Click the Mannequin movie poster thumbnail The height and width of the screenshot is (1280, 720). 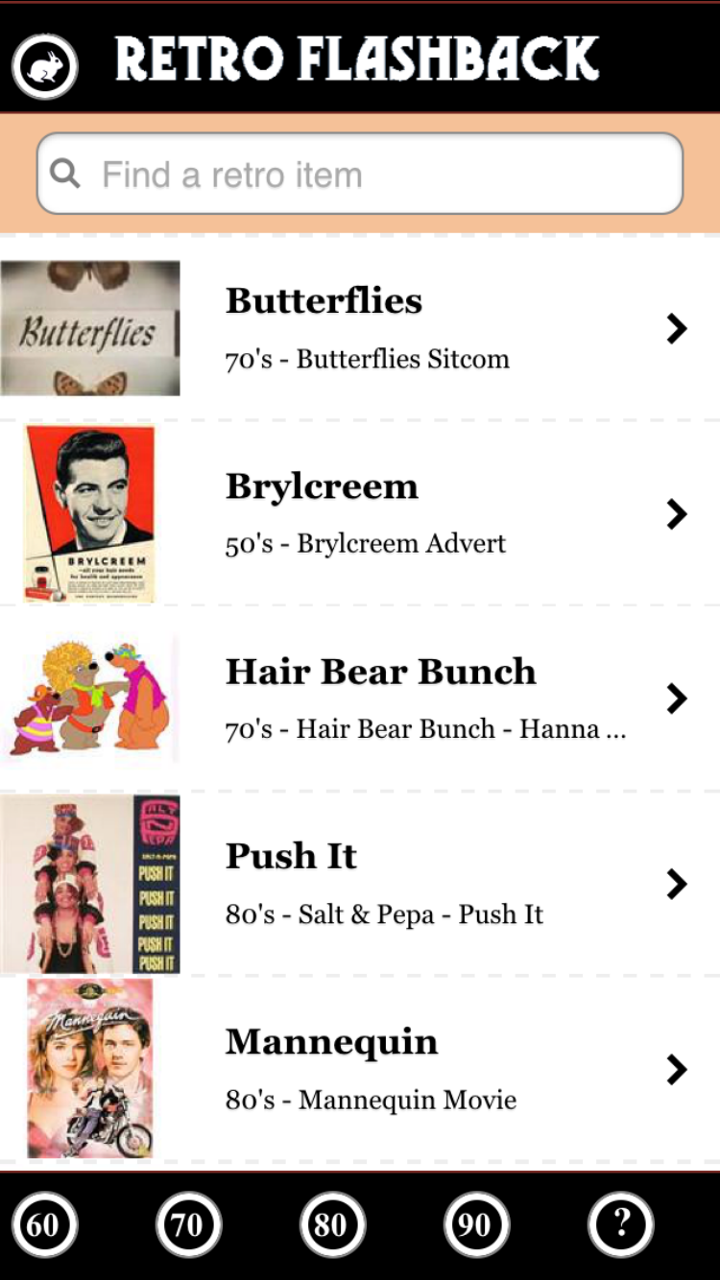click(90, 1069)
